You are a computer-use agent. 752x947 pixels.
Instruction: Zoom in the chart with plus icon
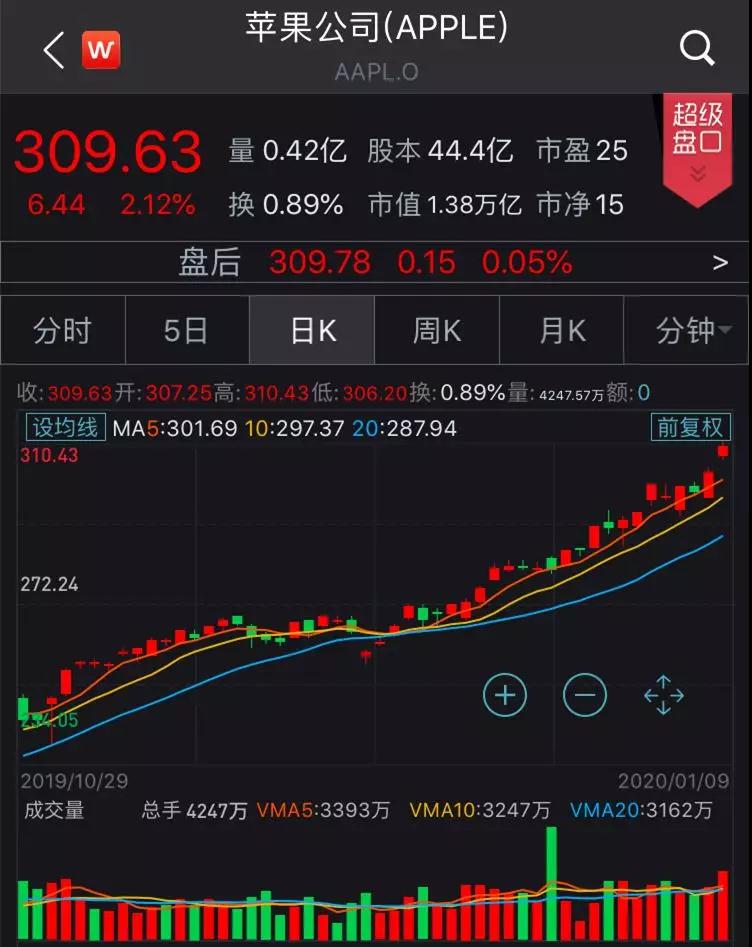pos(505,694)
